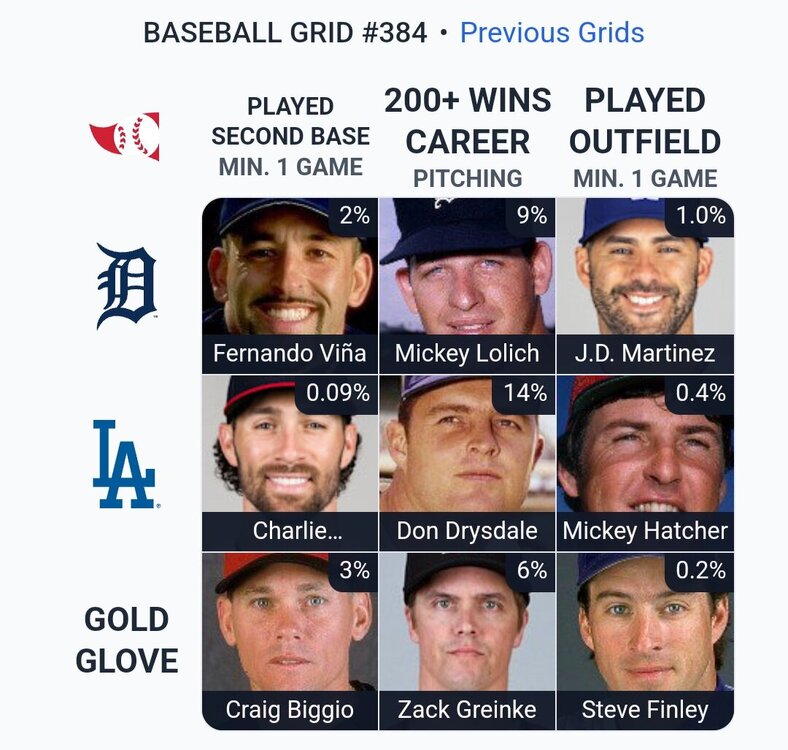The height and width of the screenshot is (750, 788).
Task: Open the Charlie… player cell
Action: point(290,463)
